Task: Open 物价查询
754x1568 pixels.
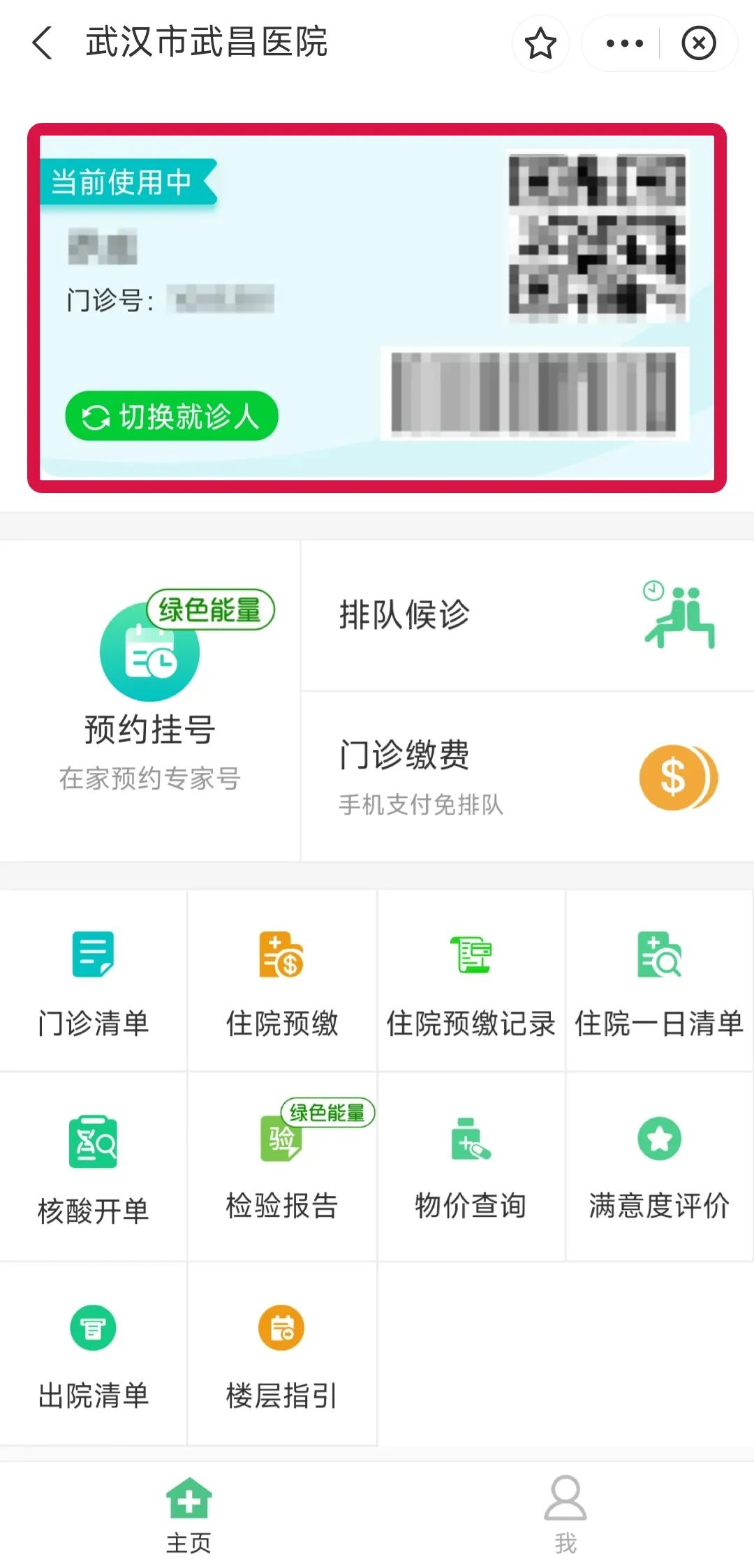Action: 471,1167
